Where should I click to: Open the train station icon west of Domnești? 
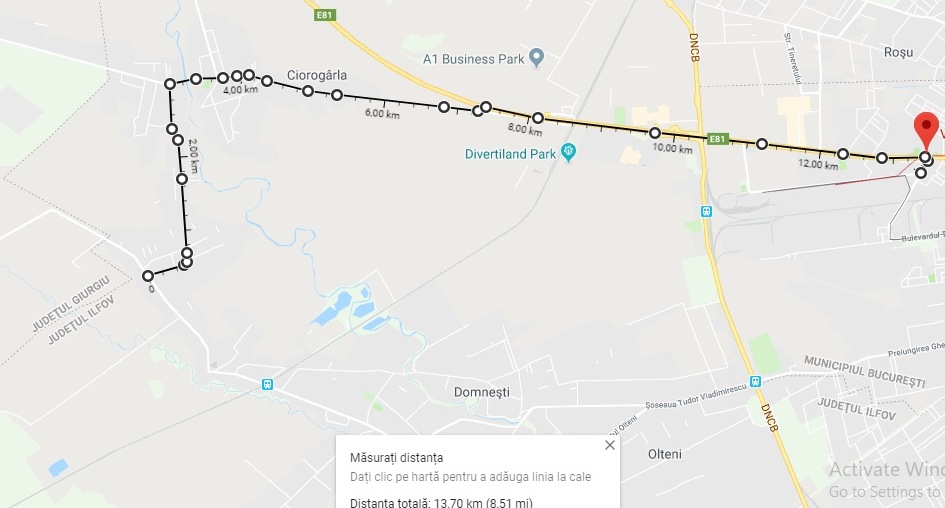(267, 383)
